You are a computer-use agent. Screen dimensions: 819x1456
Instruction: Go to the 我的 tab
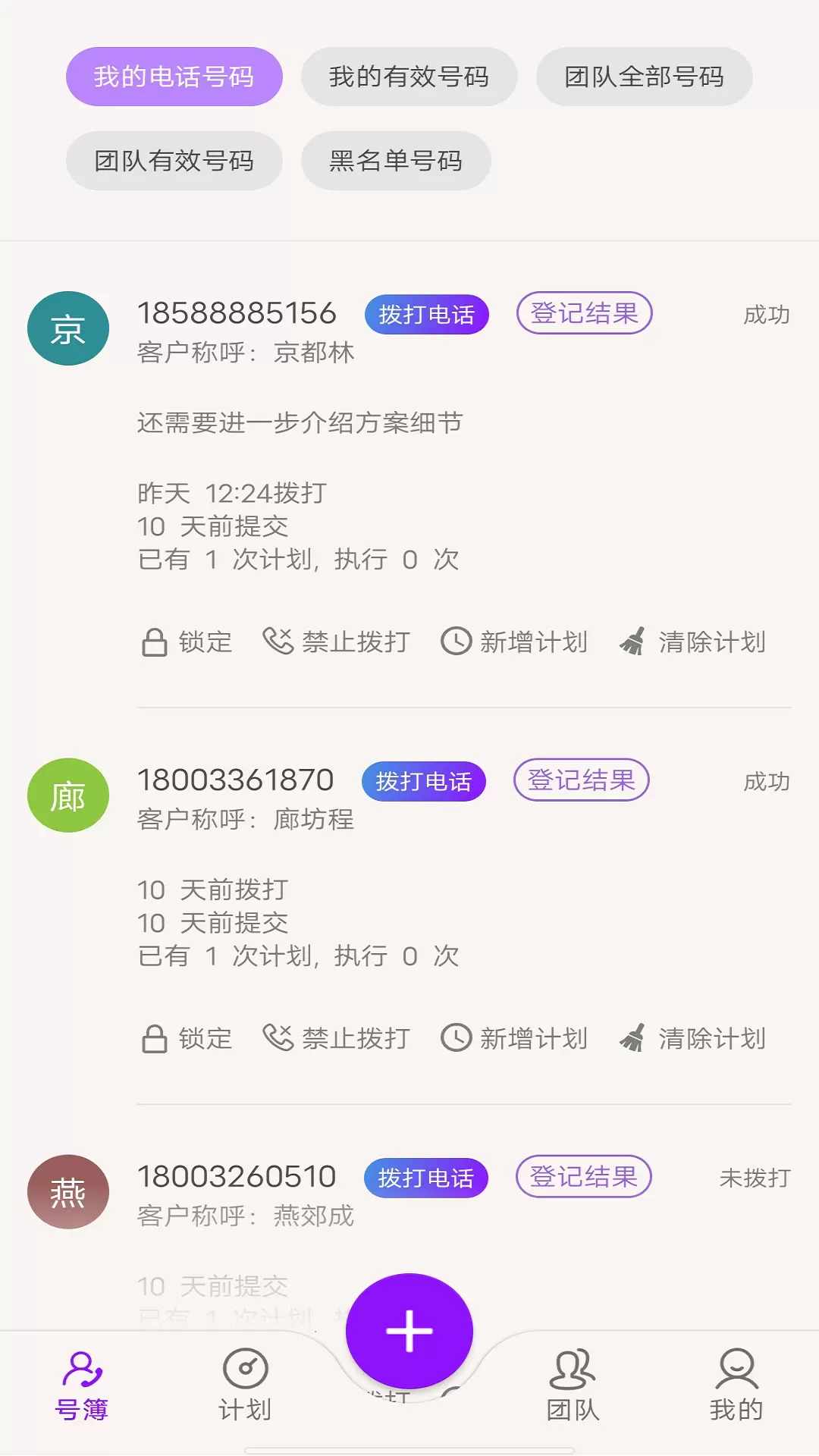pyautogui.click(x=736, y=1385)
